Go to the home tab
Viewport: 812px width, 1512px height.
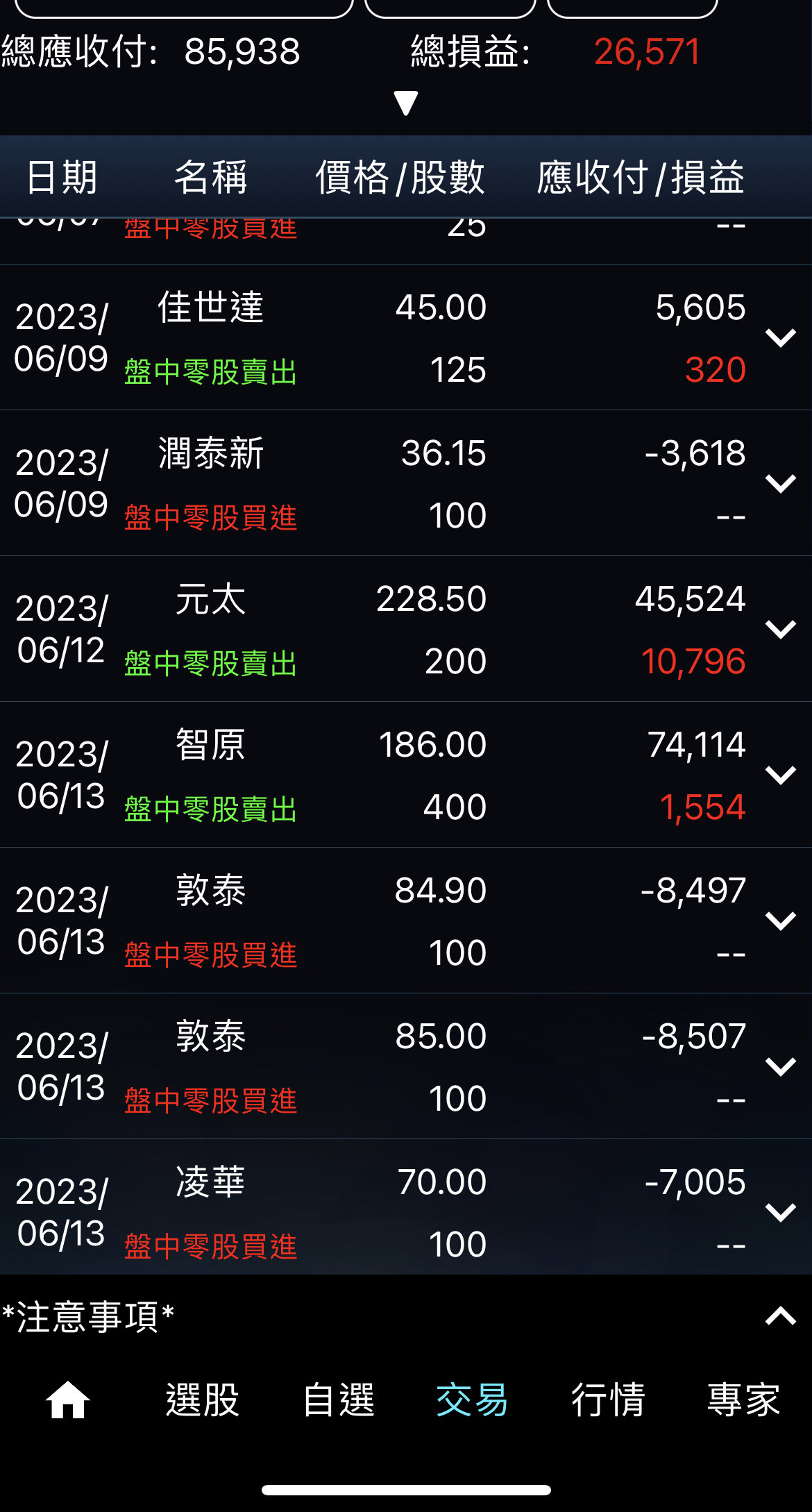[x=67, y=1400]
